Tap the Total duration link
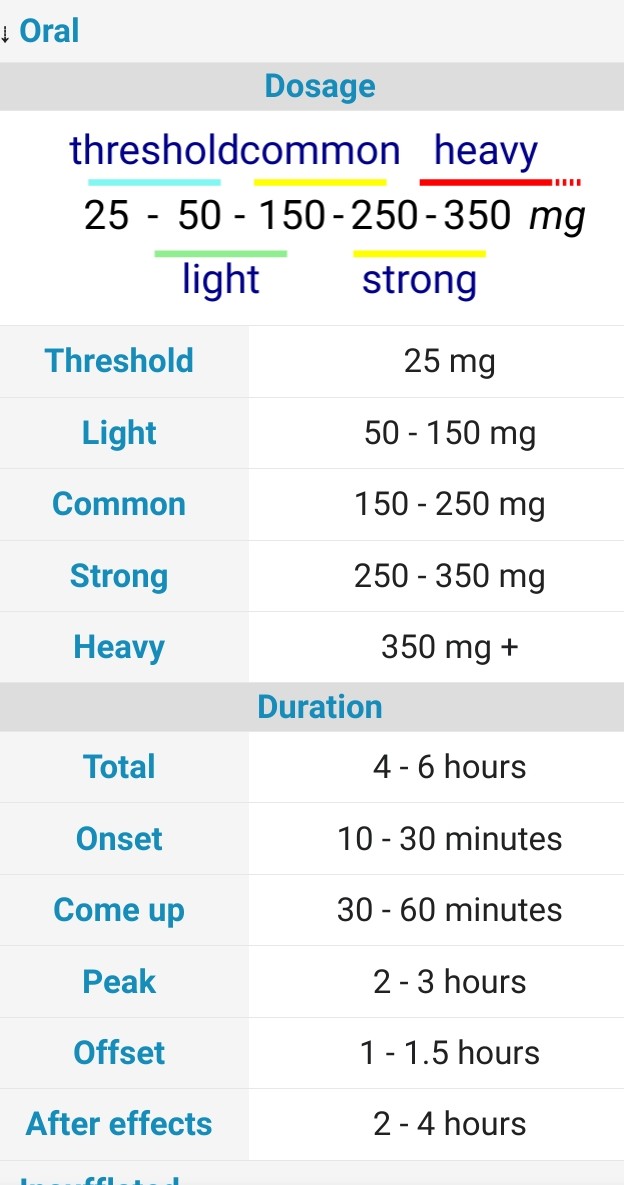The height and width of the screenshot is (1185, 624). click(119, 767)
